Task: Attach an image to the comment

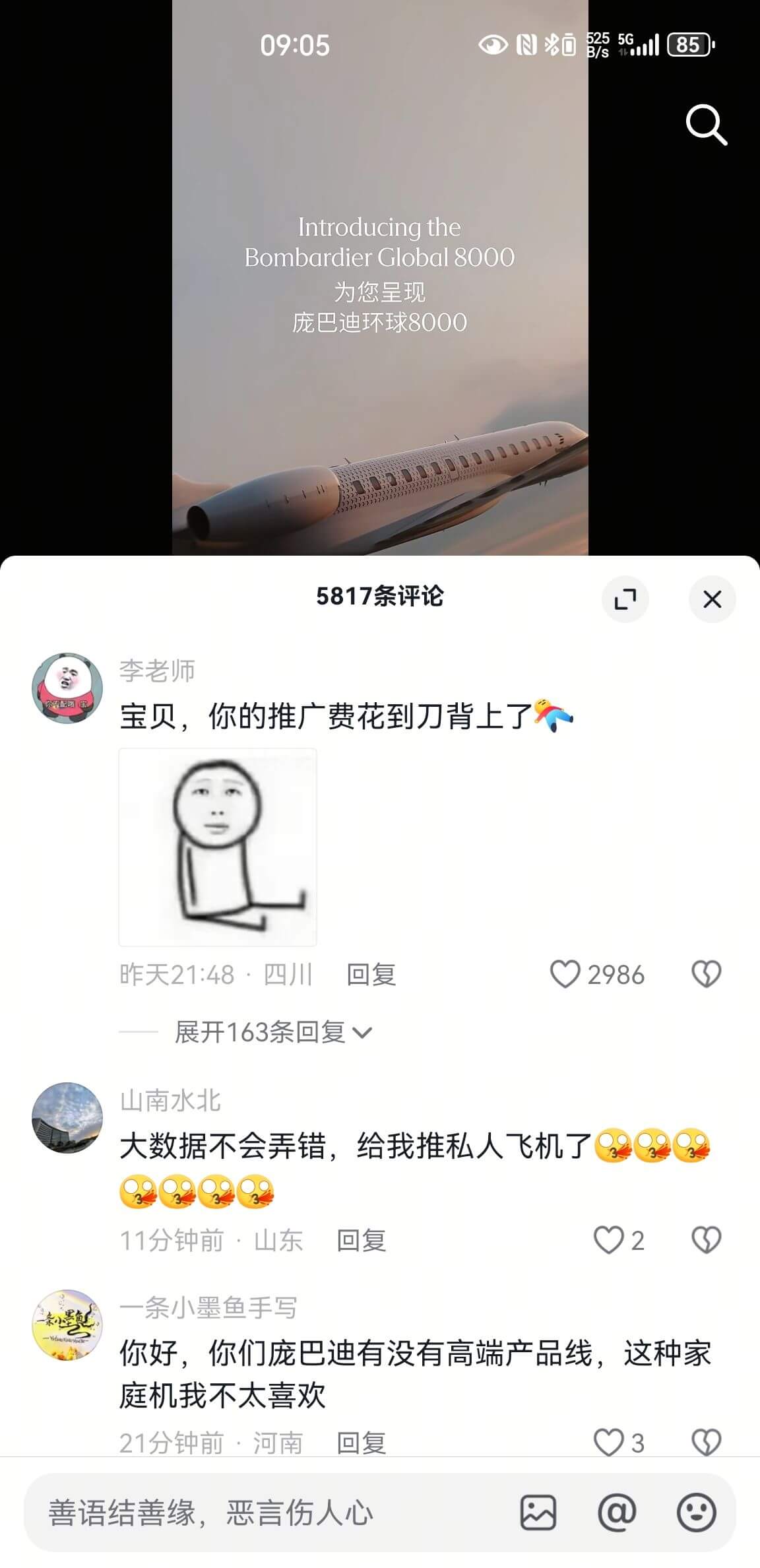Action: (x=538, y=1513)
